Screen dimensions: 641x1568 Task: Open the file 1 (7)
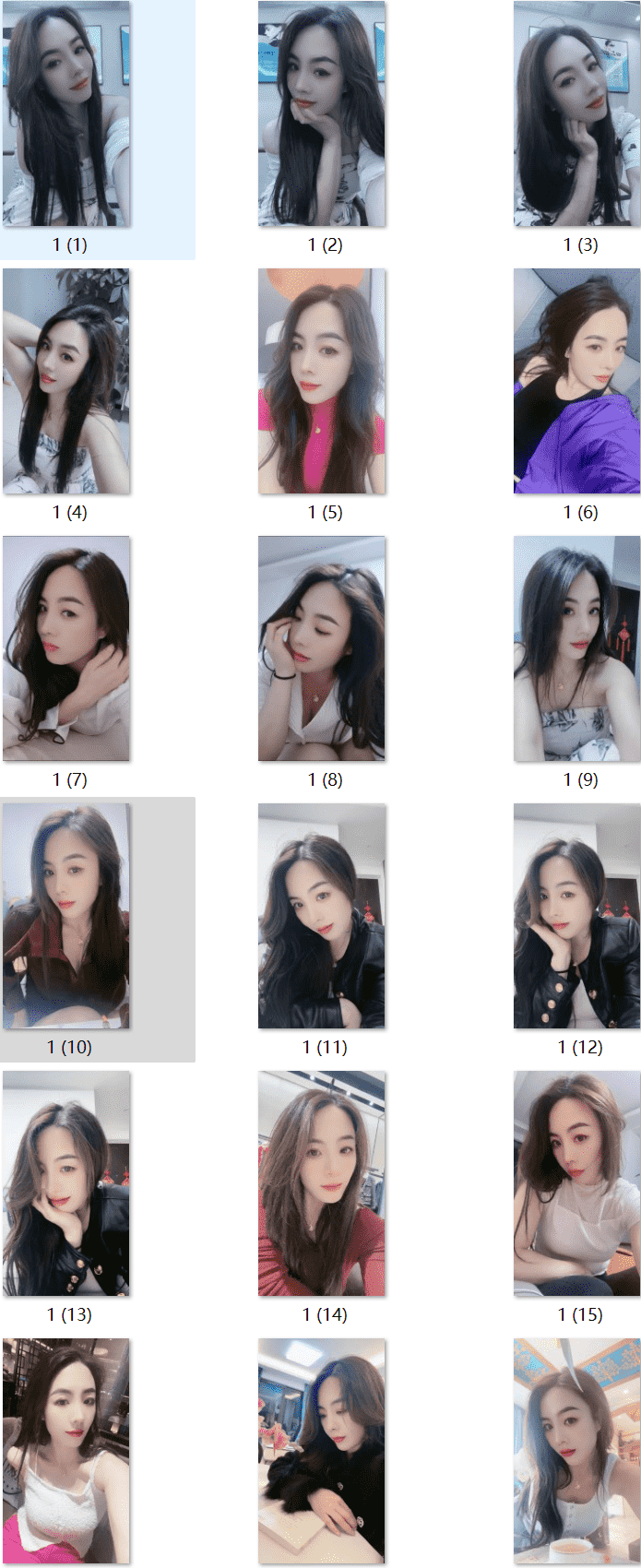pos(66,648)
